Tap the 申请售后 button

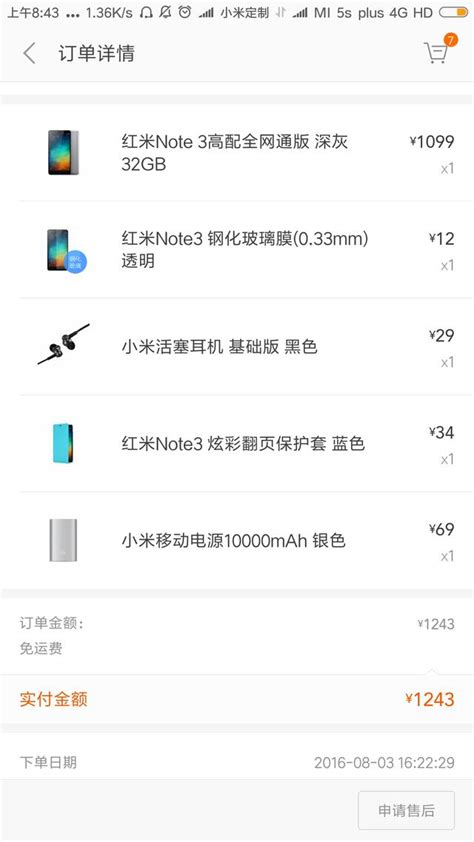(406, 810)
